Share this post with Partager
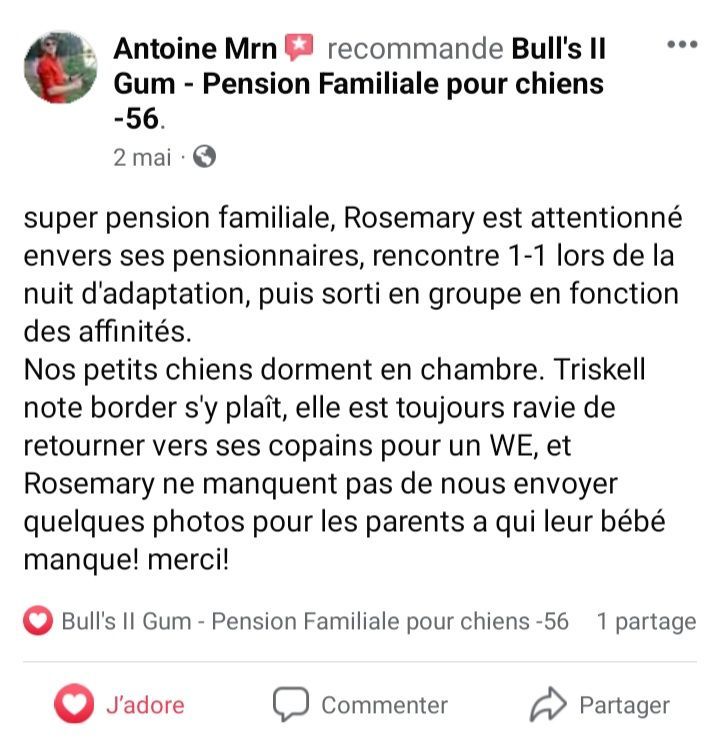The width and height of the screenshot is (720, 752). coord(599,704)
